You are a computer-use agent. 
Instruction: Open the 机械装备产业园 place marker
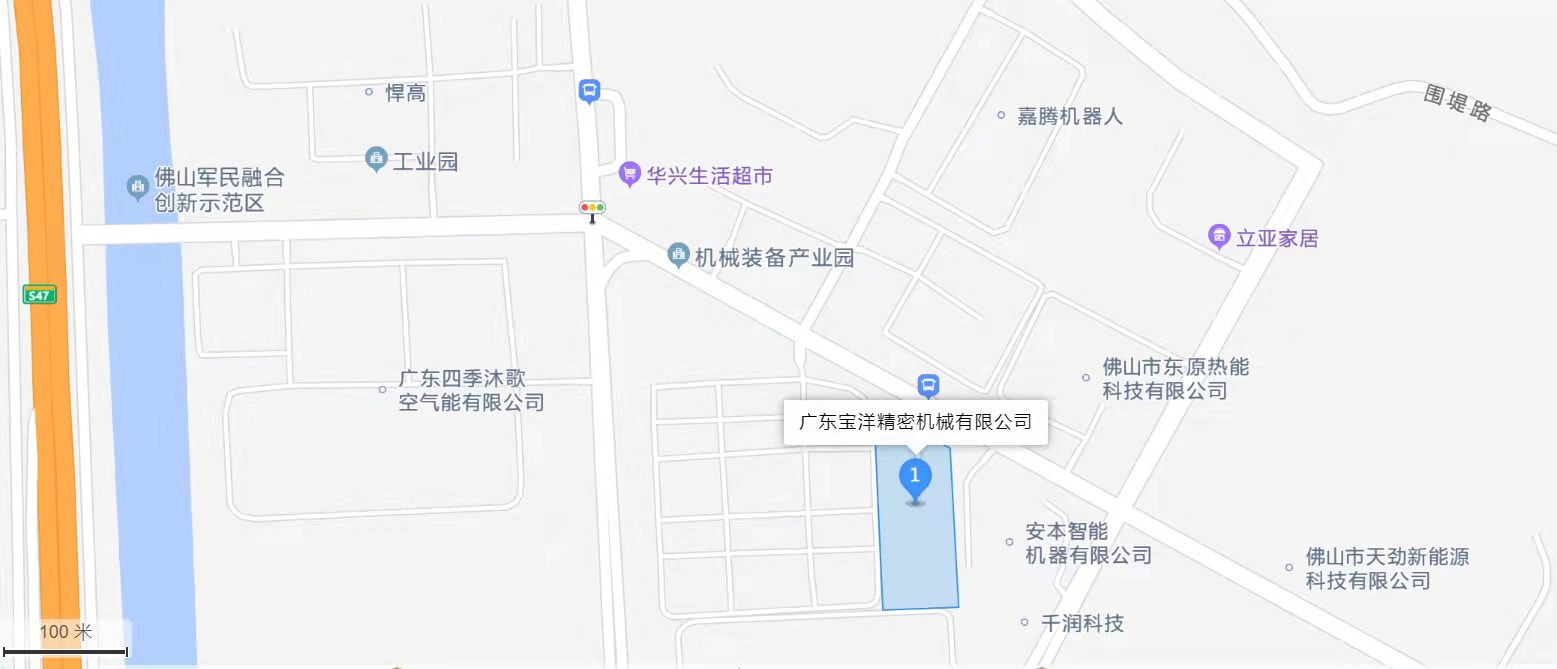678,257
